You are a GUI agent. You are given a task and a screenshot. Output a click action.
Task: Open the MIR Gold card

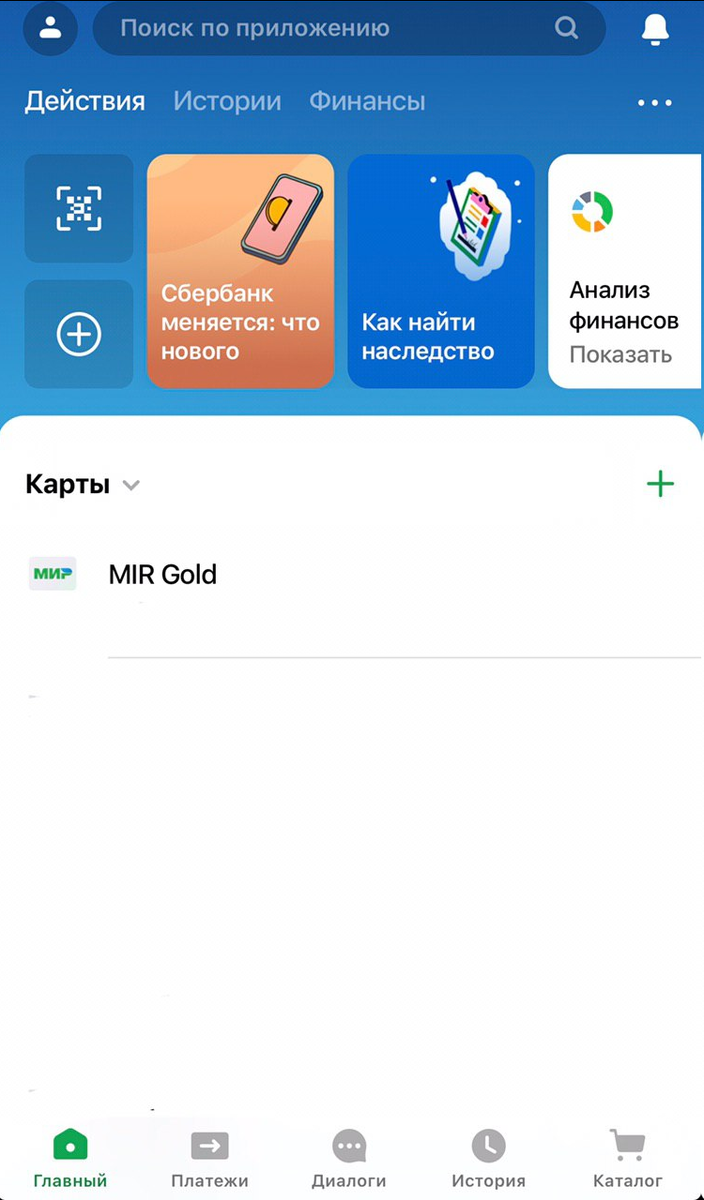click(x=364, y=574)
